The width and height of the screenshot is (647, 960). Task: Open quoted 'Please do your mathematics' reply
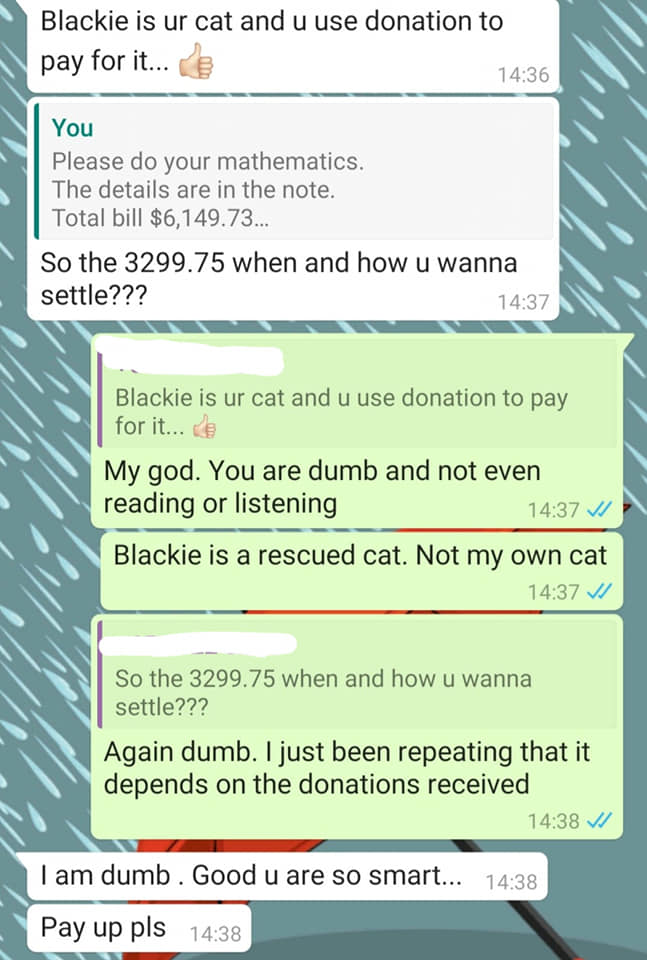point(291,174)
